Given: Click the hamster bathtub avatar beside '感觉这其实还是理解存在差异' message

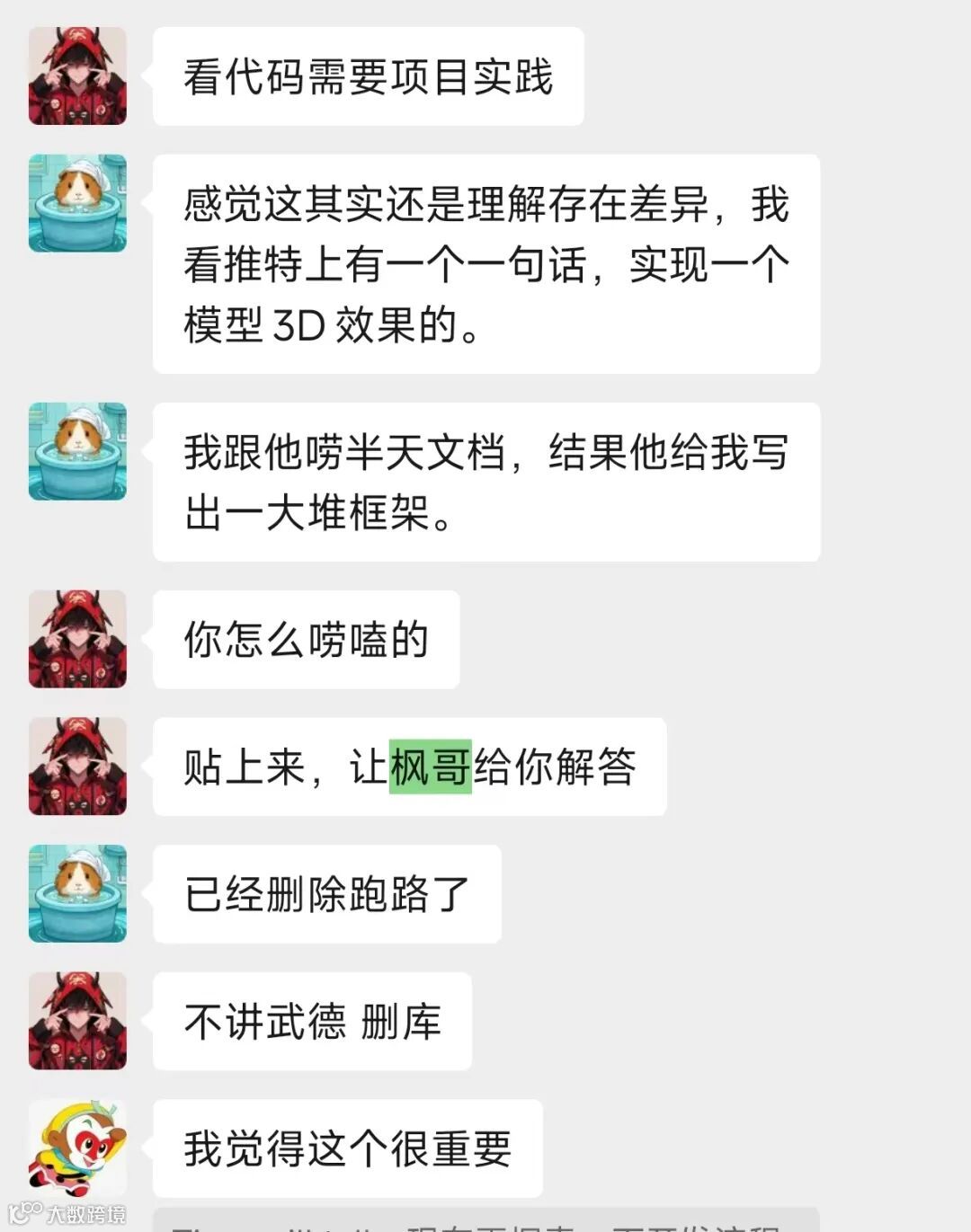Looking at the screenshot, I should [76, 202].
